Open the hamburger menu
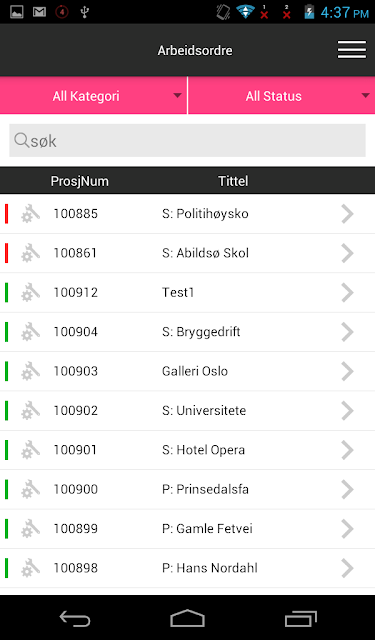Screen dimensions: 375x640 coord(351,50)
